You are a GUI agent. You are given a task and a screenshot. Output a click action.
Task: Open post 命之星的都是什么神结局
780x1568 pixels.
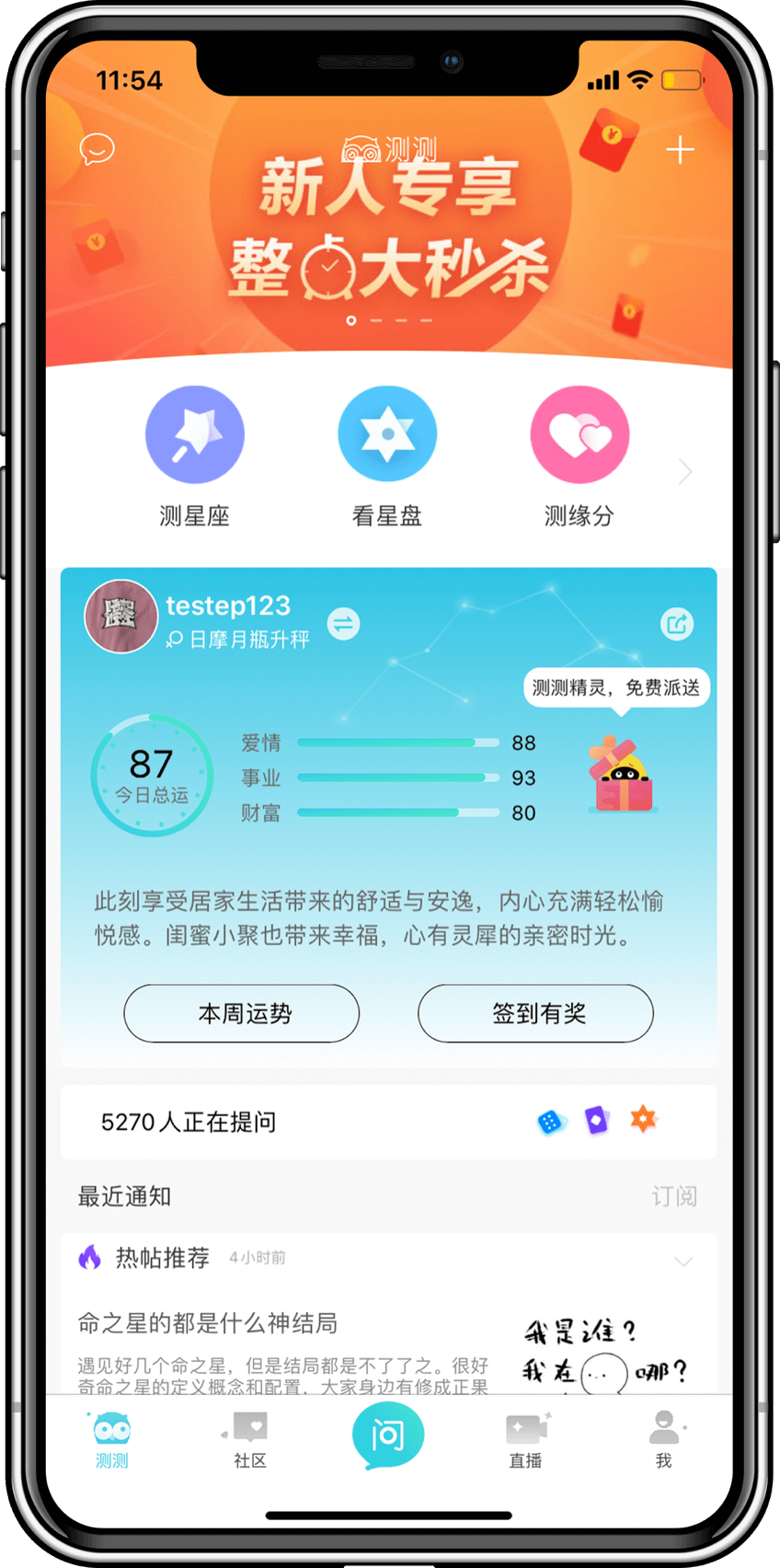click(208, 1323)
